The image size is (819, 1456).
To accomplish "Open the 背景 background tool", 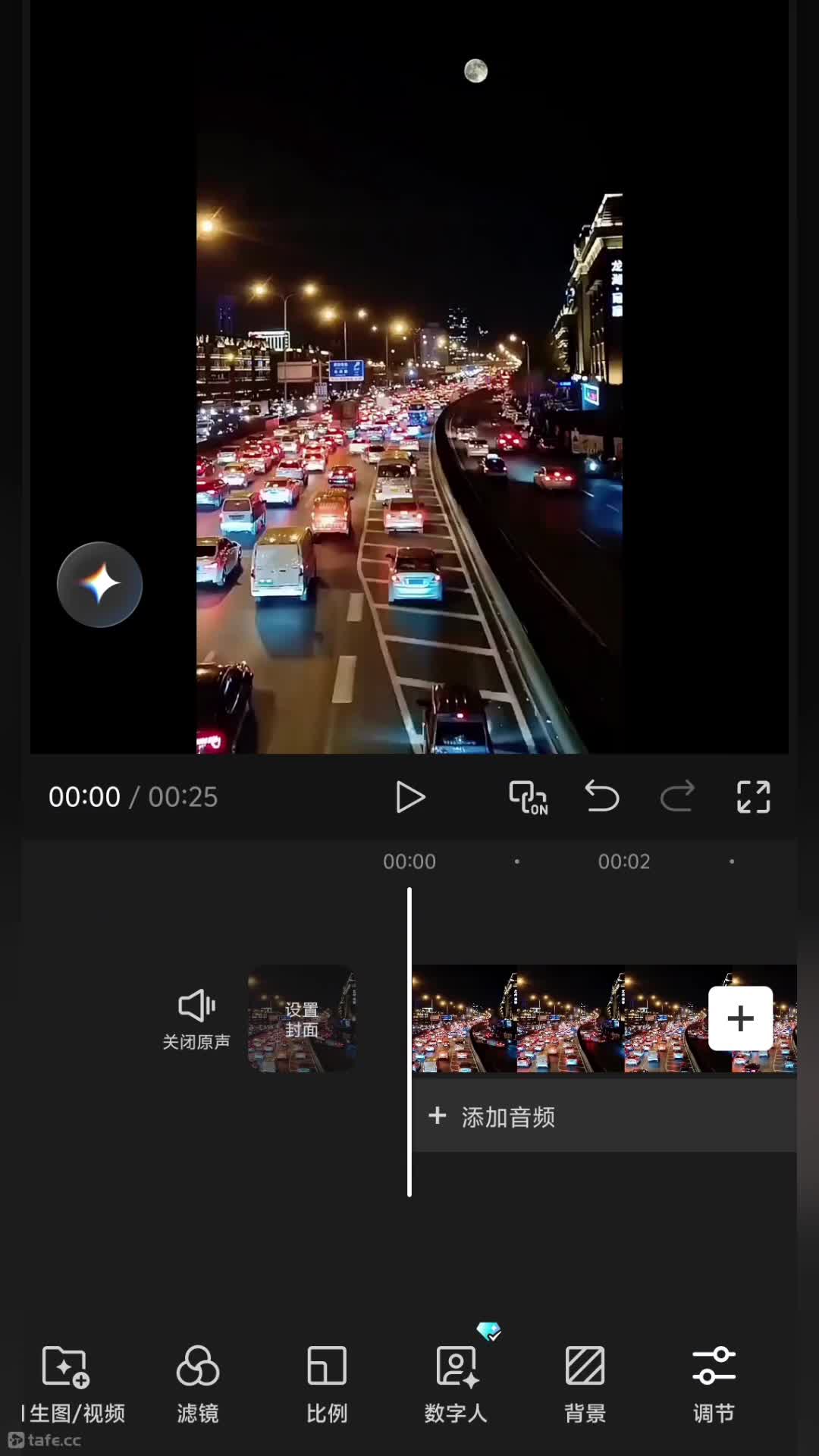I will coord(585,1385).
